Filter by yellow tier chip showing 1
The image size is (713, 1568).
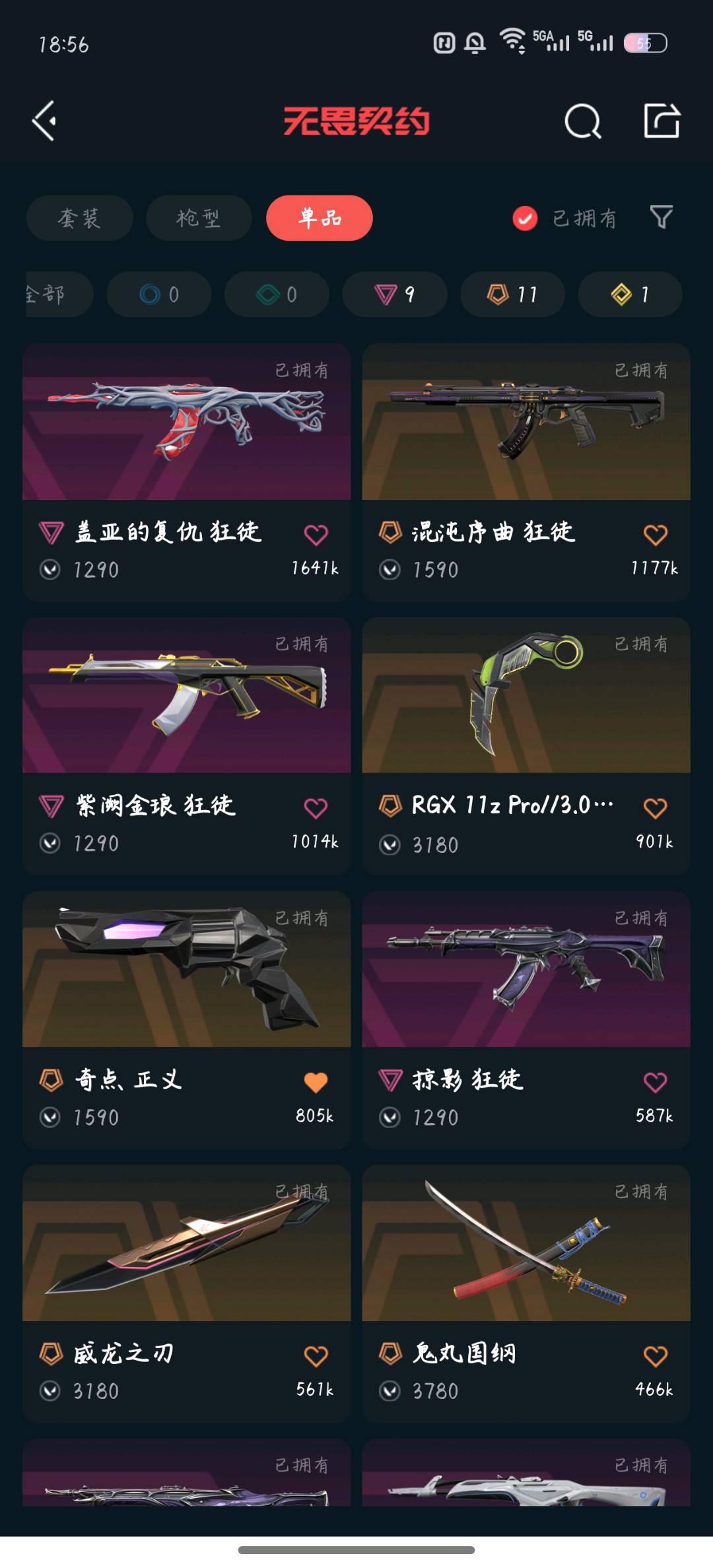630,294
